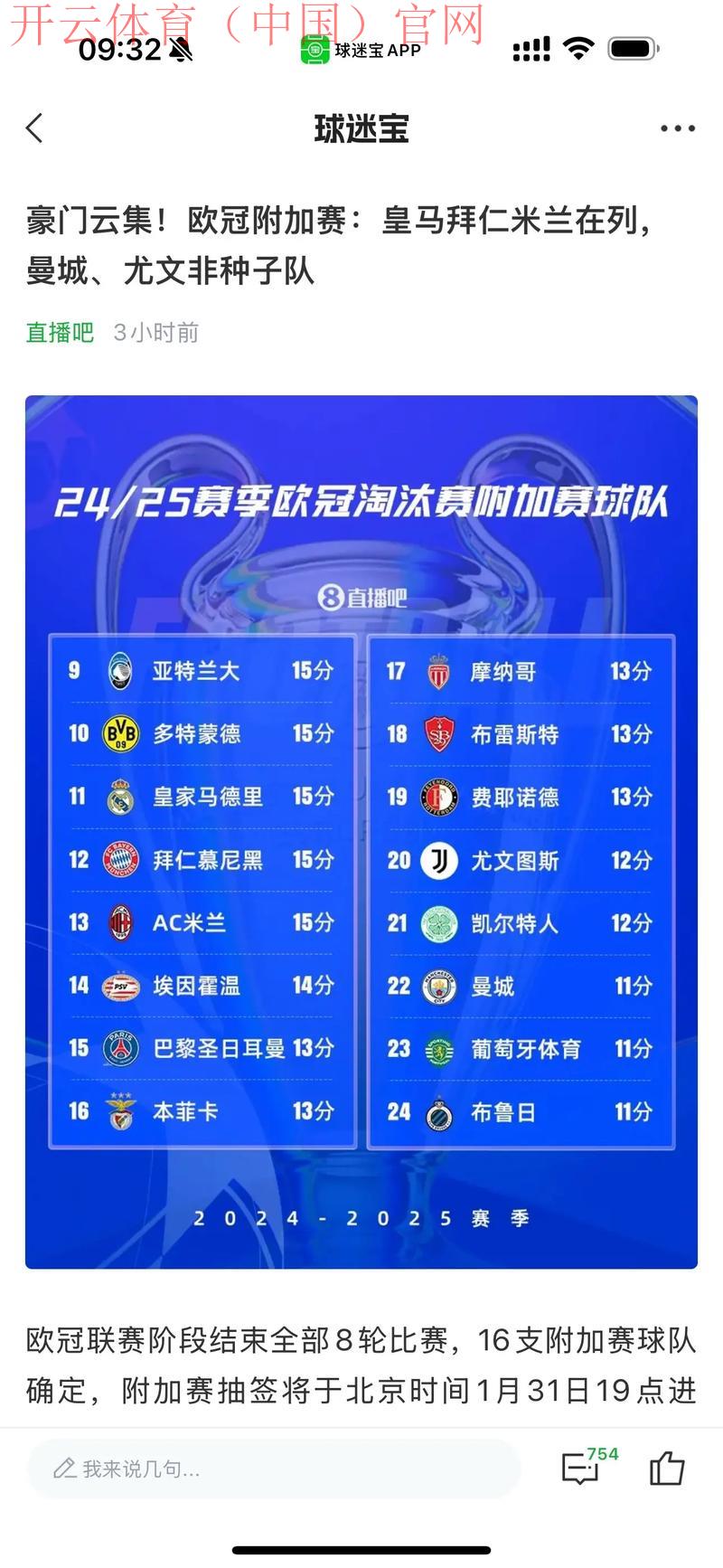The height and width of the screenshot is (1568, 723).
Task: Tap the 拜仁慕尼黑 club crest icon
Action: [119, 860]
